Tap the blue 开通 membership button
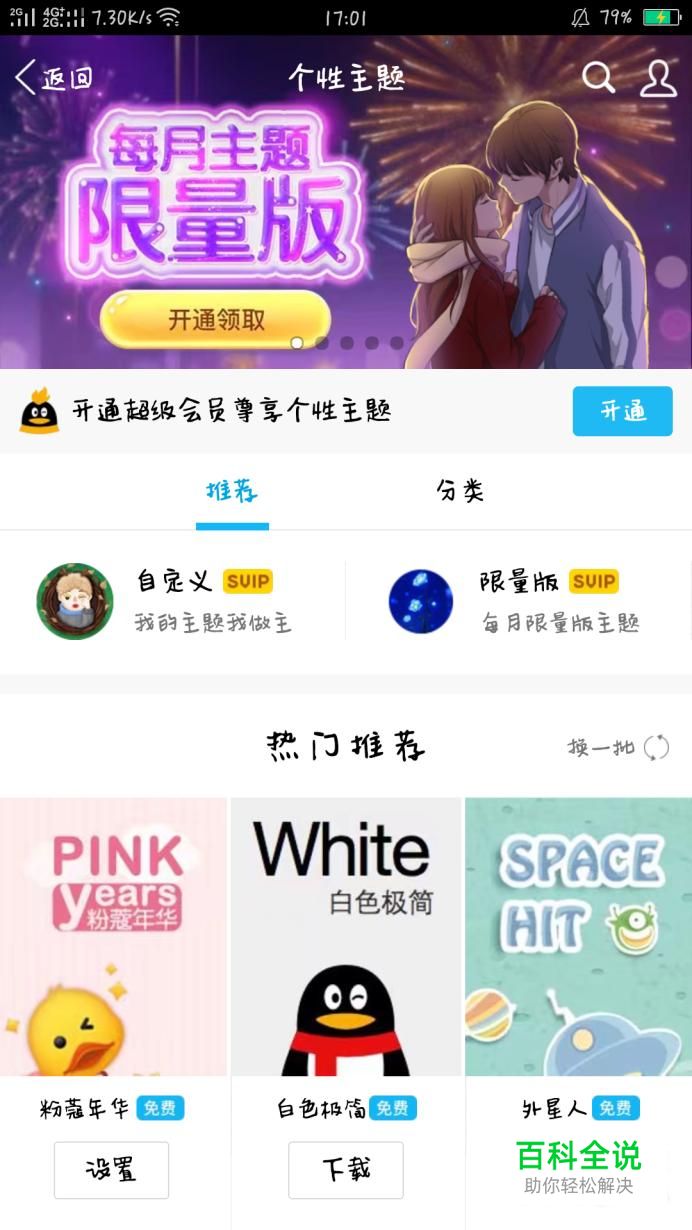692x1230 pixels. pyautogui.click(x=622, y=411)
